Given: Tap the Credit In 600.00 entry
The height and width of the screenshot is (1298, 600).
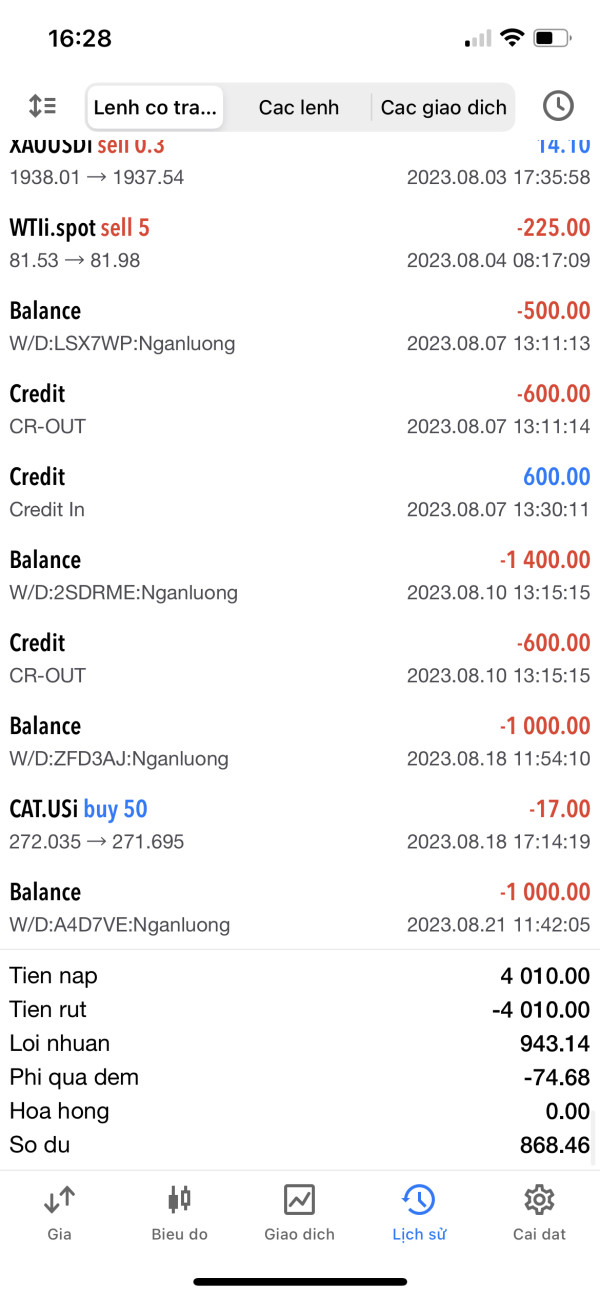Looking at the screenshot, I should coord(300,492).
